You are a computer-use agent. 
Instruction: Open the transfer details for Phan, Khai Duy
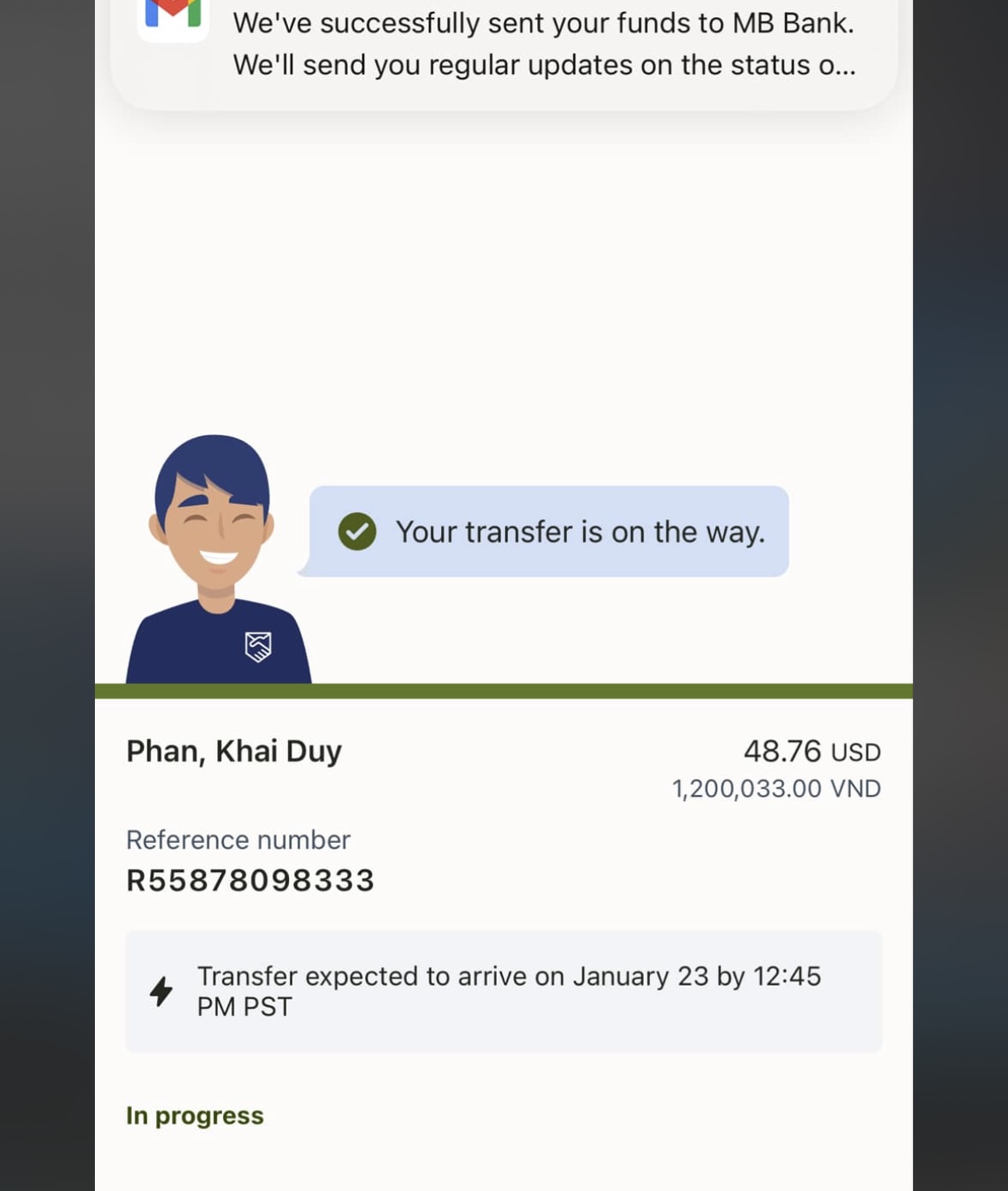pos(234,752)
